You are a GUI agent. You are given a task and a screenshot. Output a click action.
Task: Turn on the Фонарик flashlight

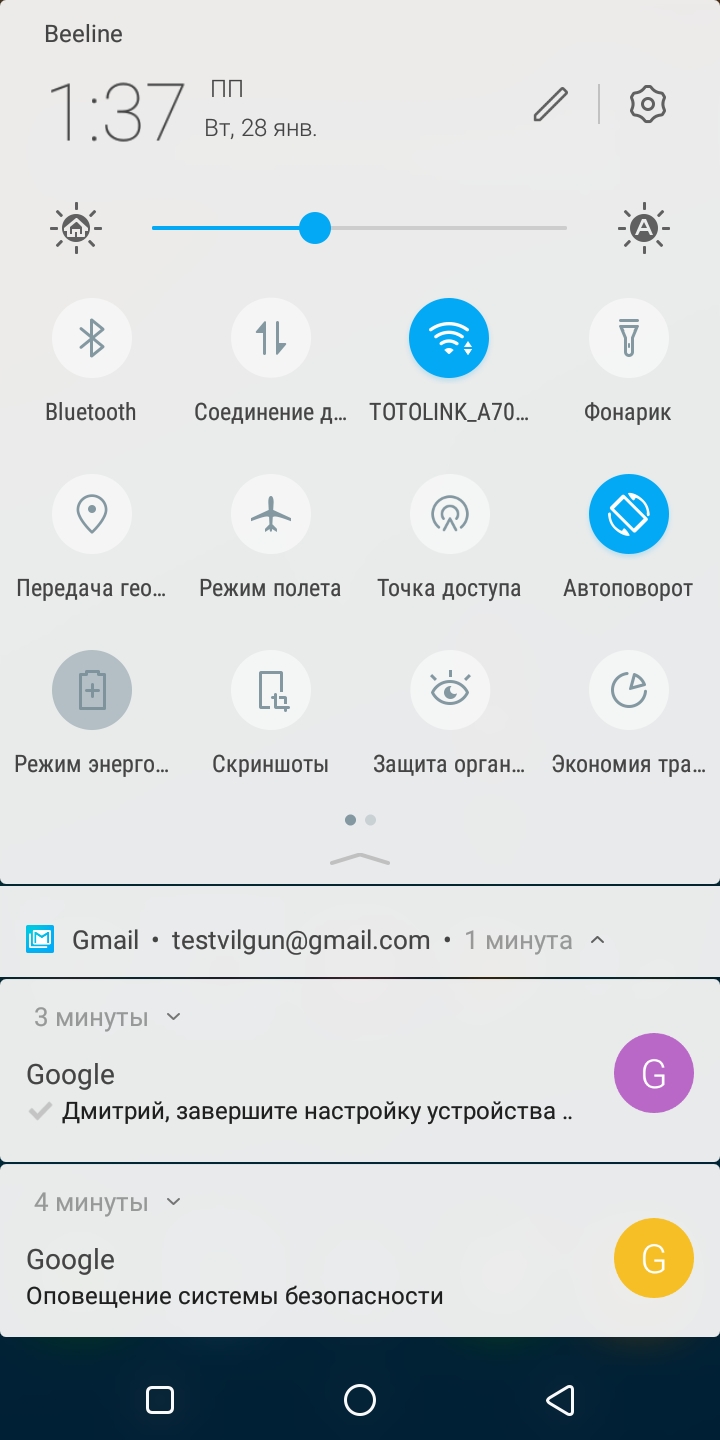point(628,338)
